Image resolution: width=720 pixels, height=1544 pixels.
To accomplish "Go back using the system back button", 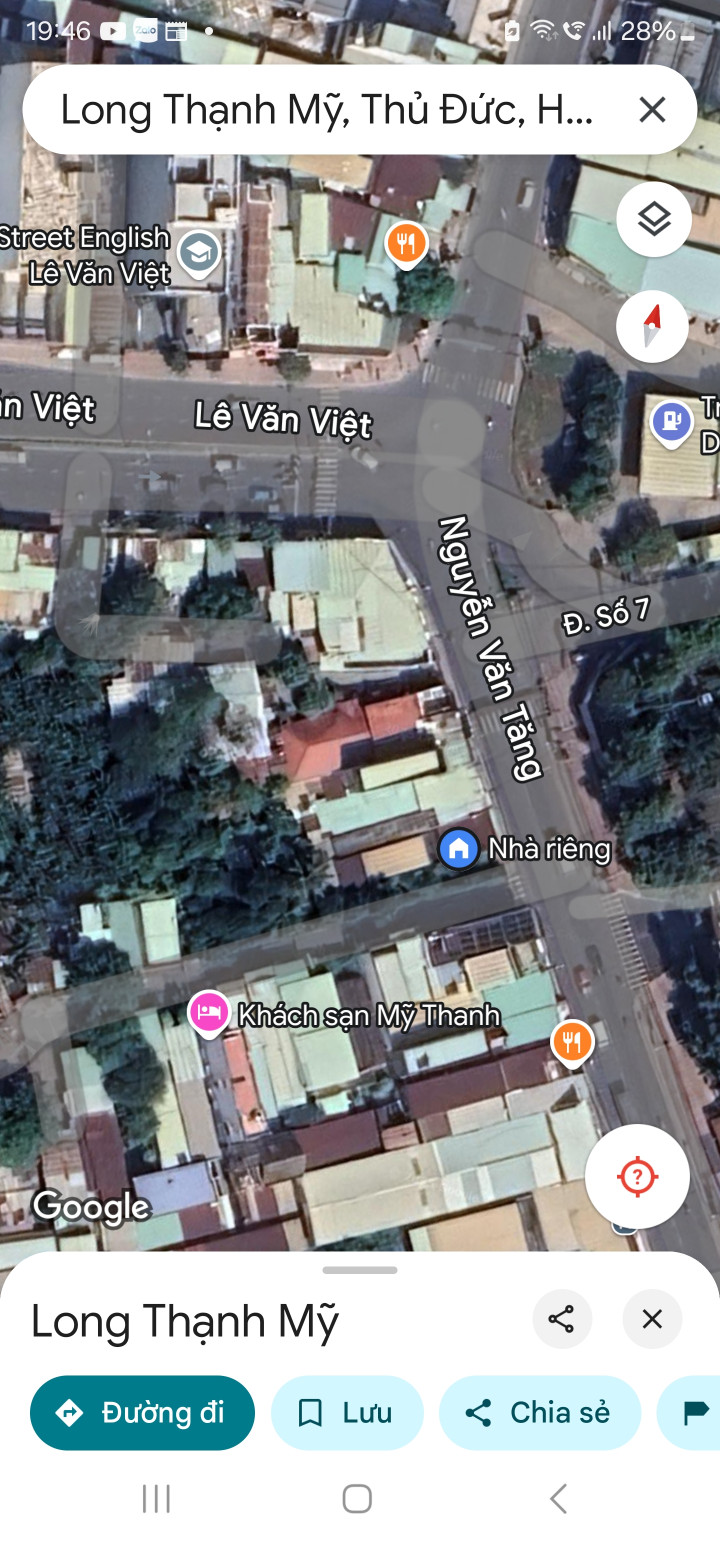I will pos(558,1498).
